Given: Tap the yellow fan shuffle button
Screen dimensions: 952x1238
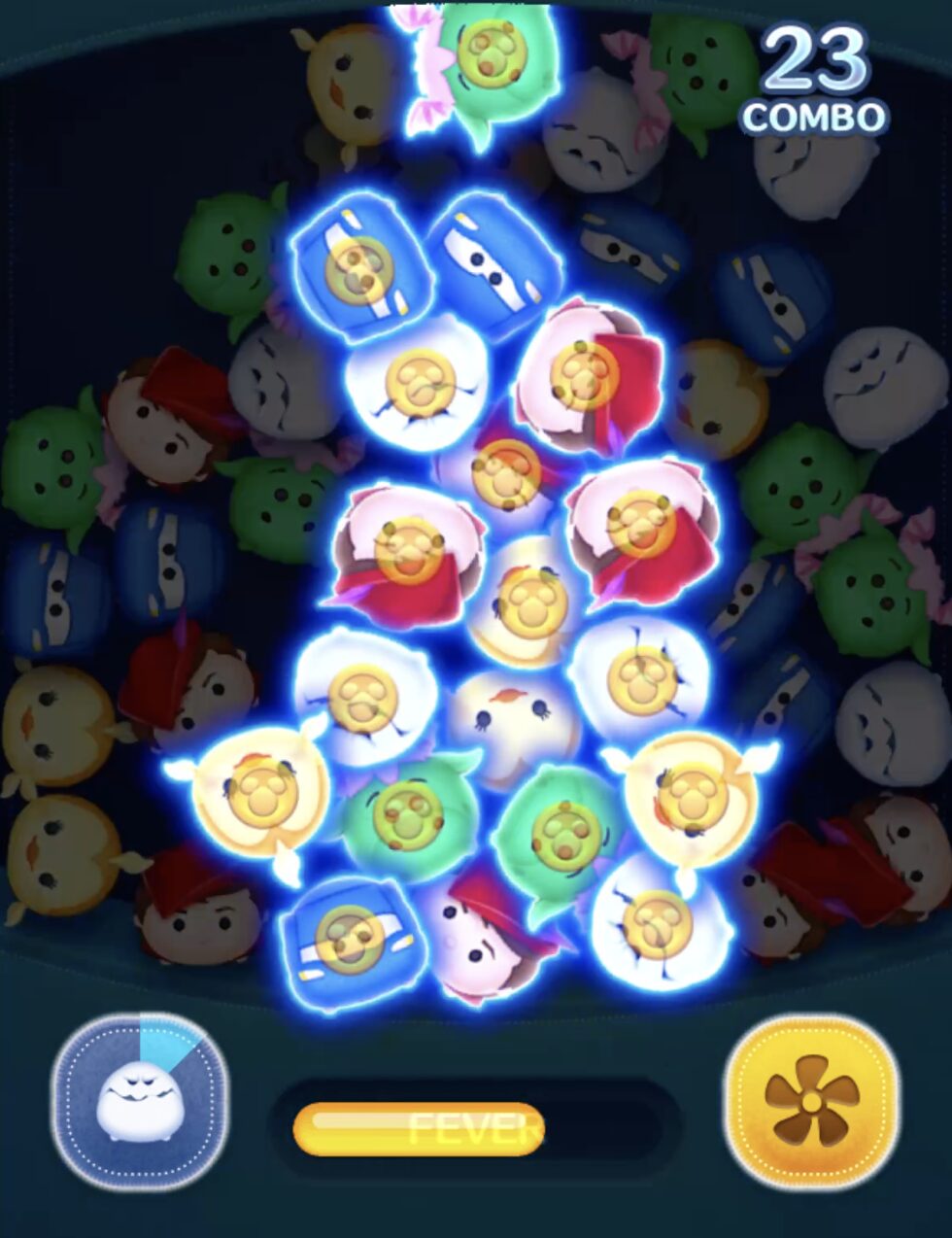Looking at the screenshot, I should (x=811, y=1103).
